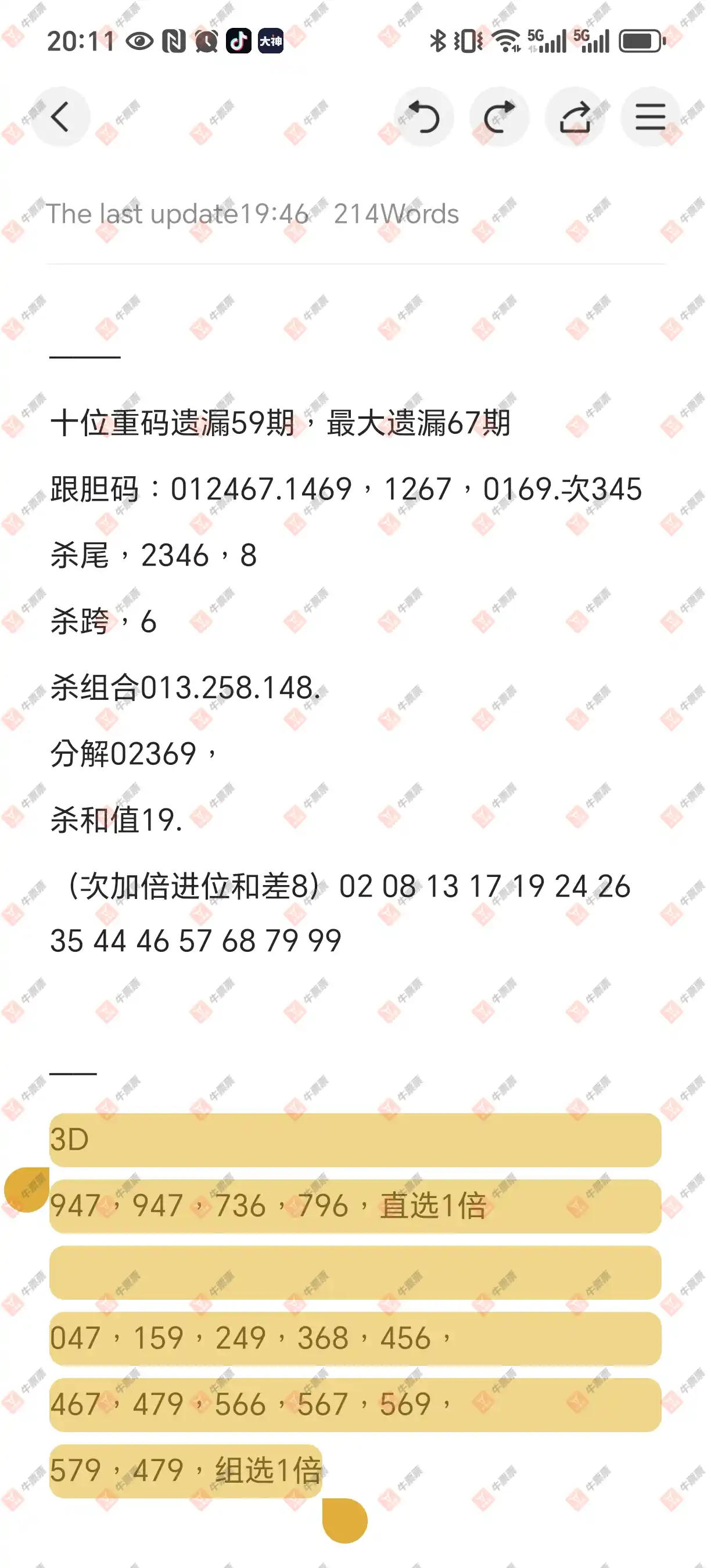This screenshot has height=1568, width=711.
Task: Redo the undone edit
Action: click(x=500, y=116)
